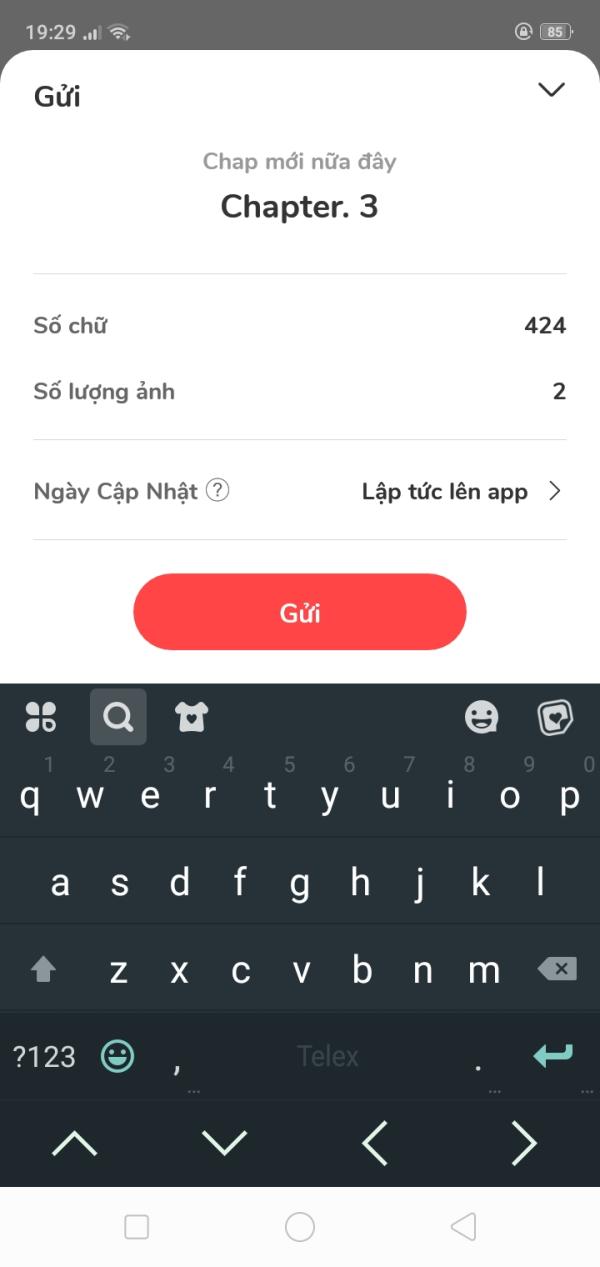Open the keyboard themes shirt icon
This screenshot has height=1267, width=600.
191,717
